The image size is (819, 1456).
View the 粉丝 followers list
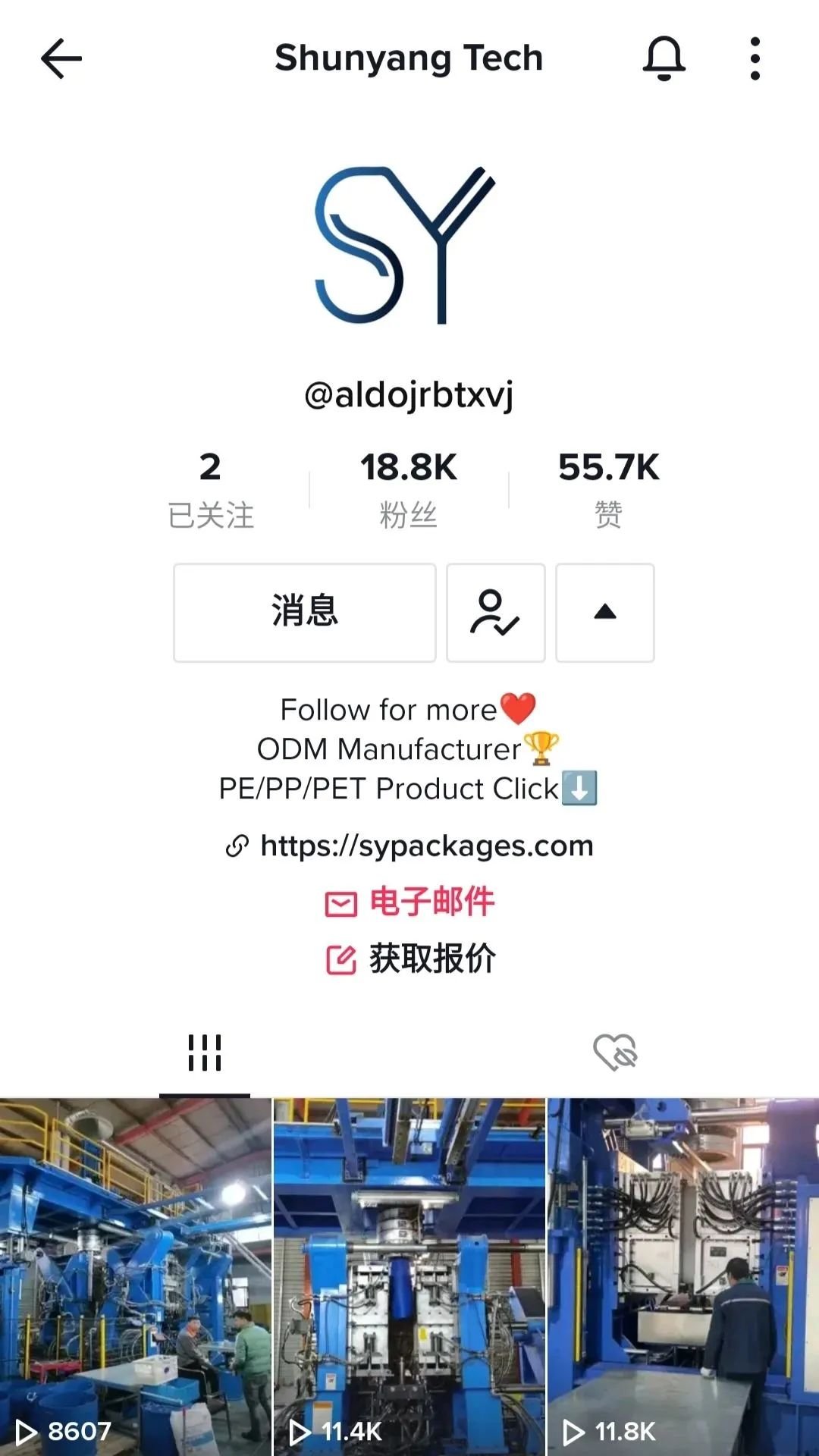(x=409, y=489)
